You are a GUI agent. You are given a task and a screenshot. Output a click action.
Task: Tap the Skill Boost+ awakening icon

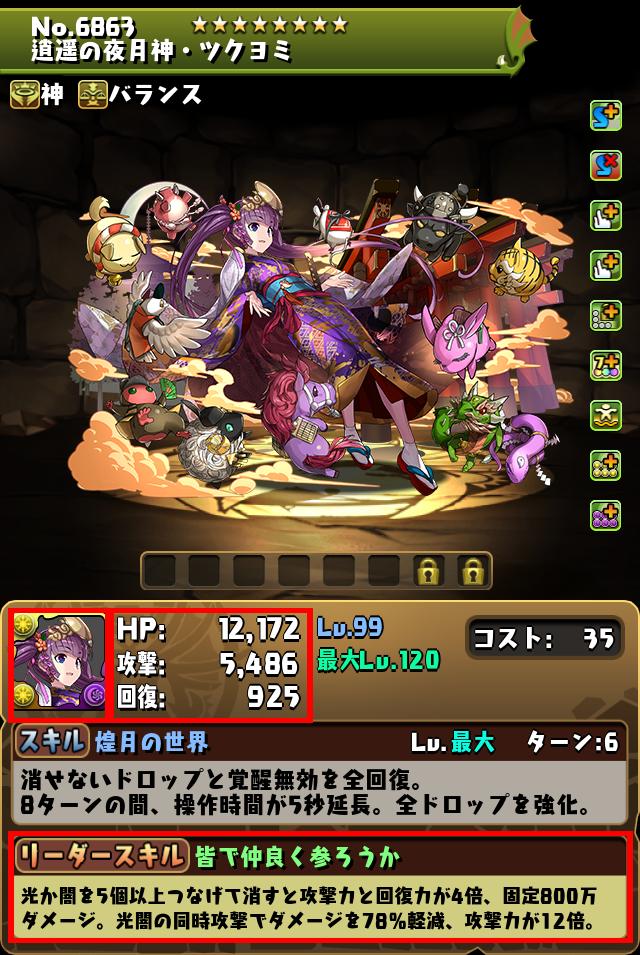[x=605, y=115]
